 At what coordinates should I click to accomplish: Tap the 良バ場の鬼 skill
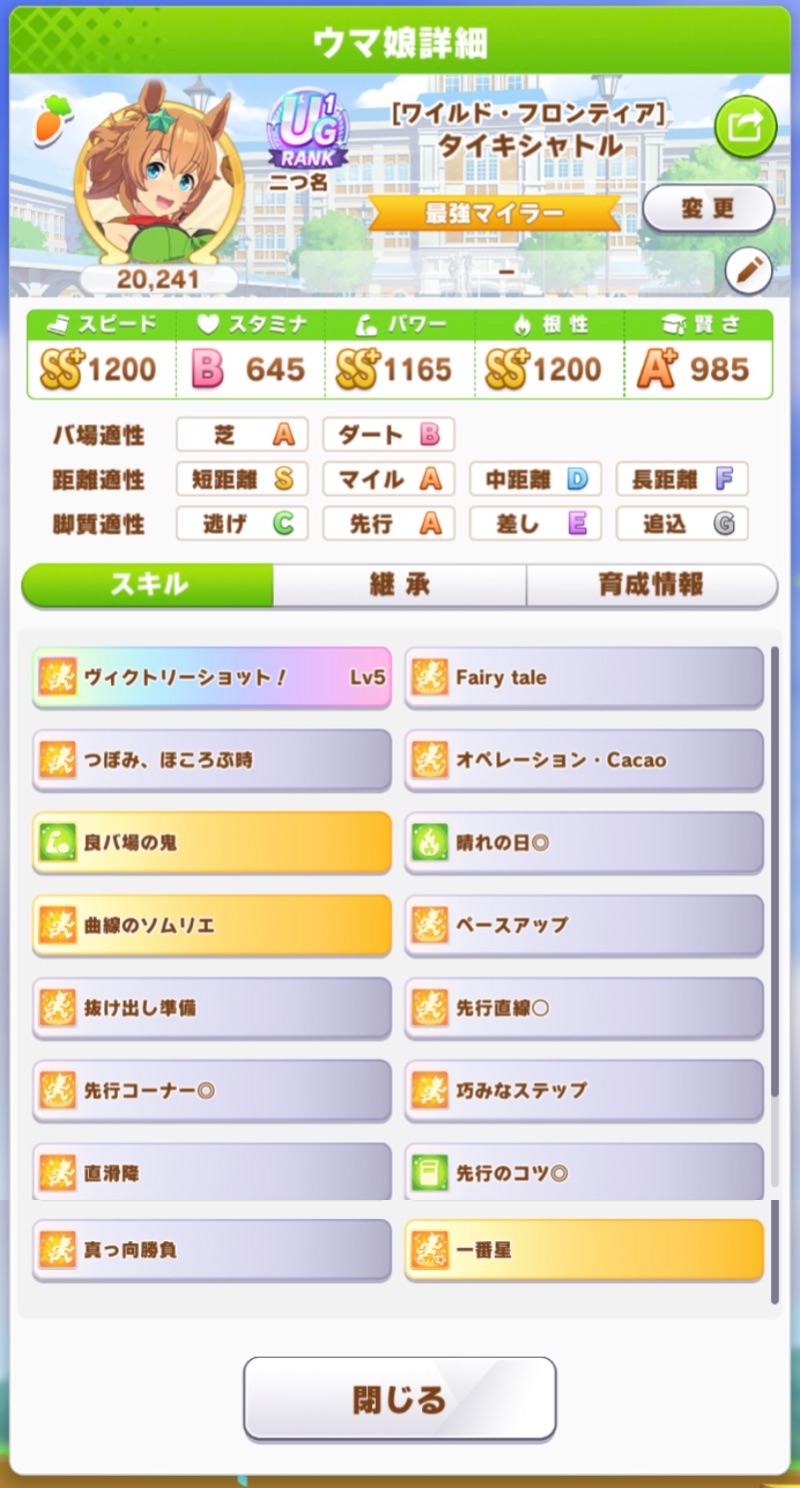212,843
